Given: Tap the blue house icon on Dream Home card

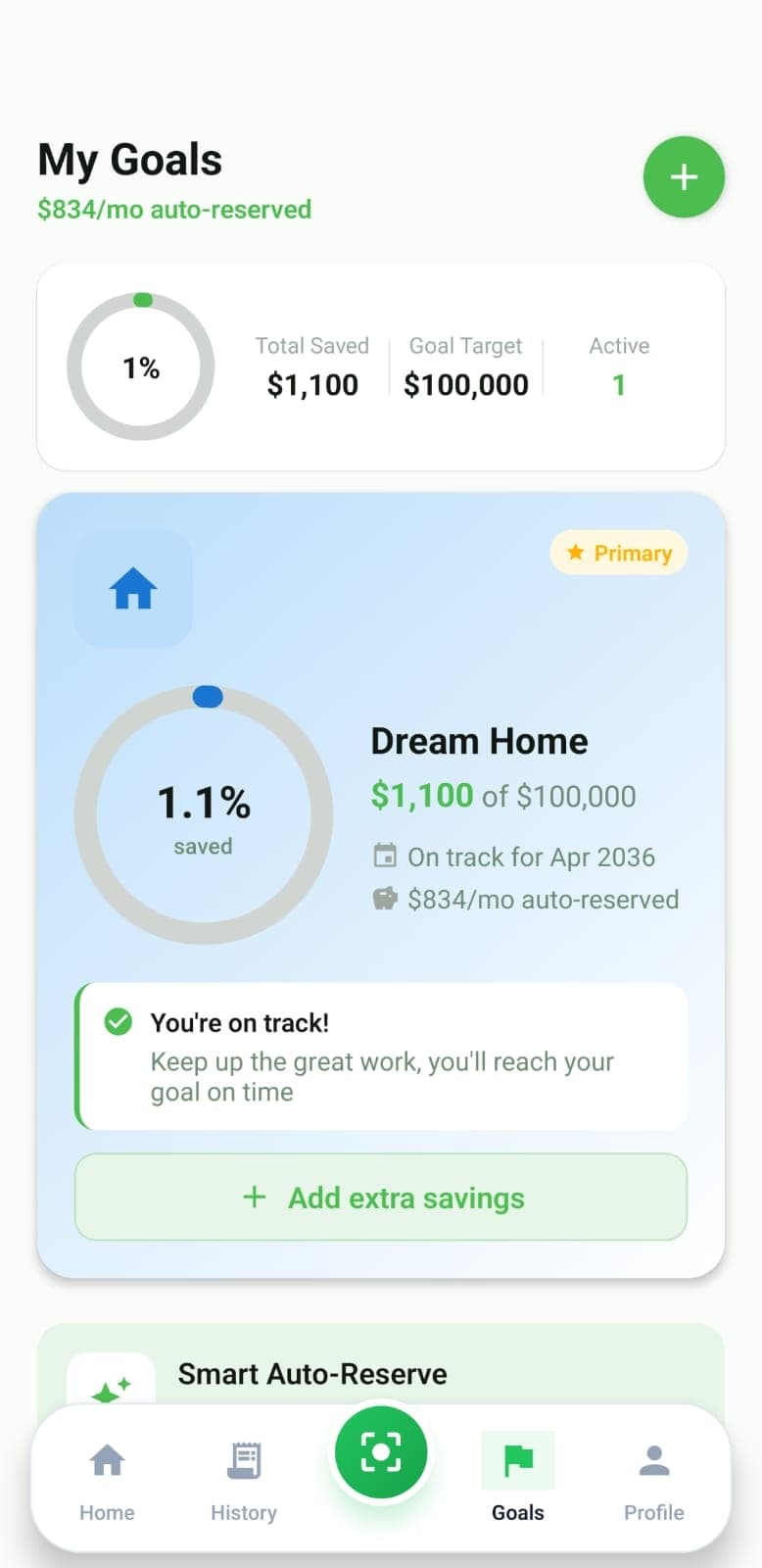Looking at the screenshot, I should point(132,588).
